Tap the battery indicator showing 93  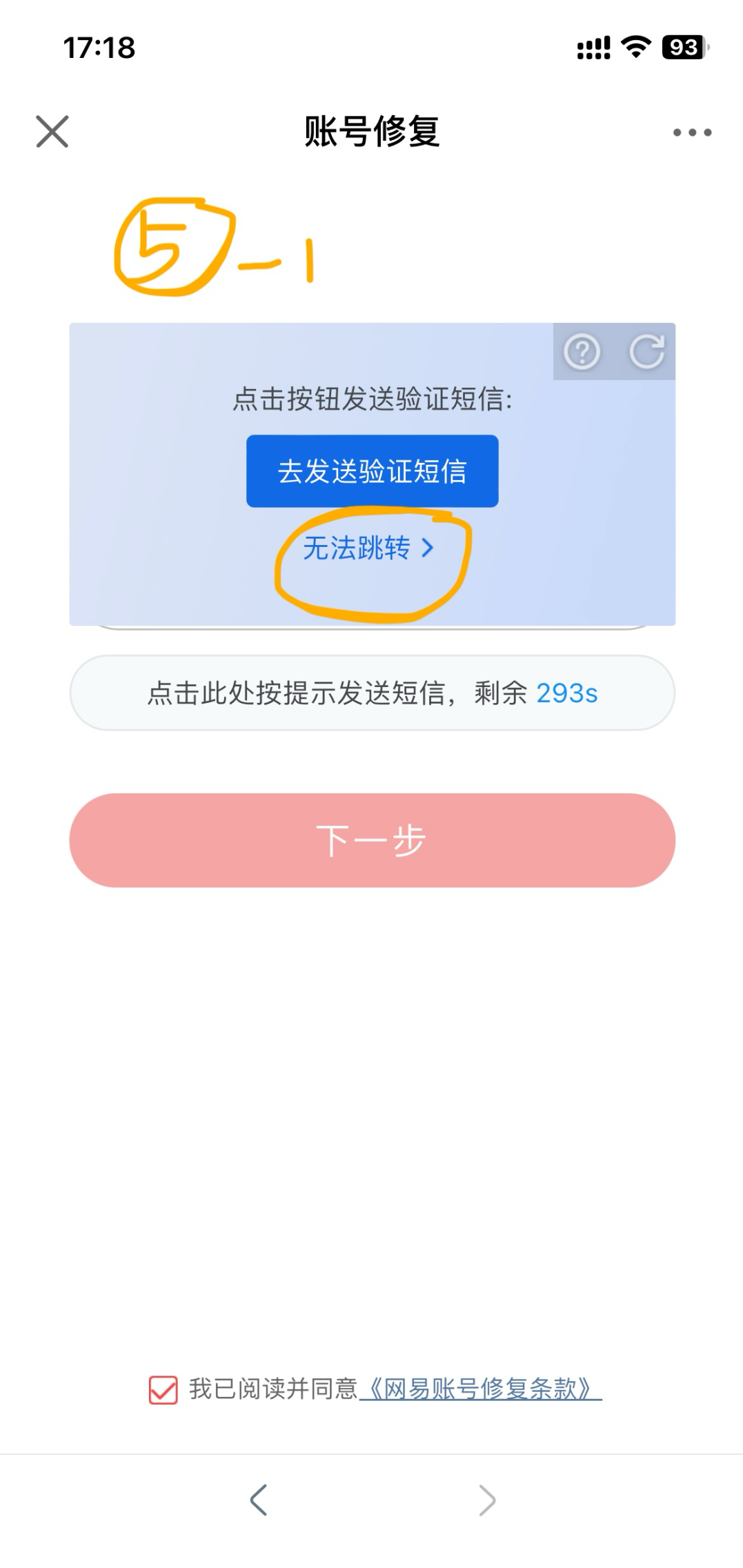682,45
